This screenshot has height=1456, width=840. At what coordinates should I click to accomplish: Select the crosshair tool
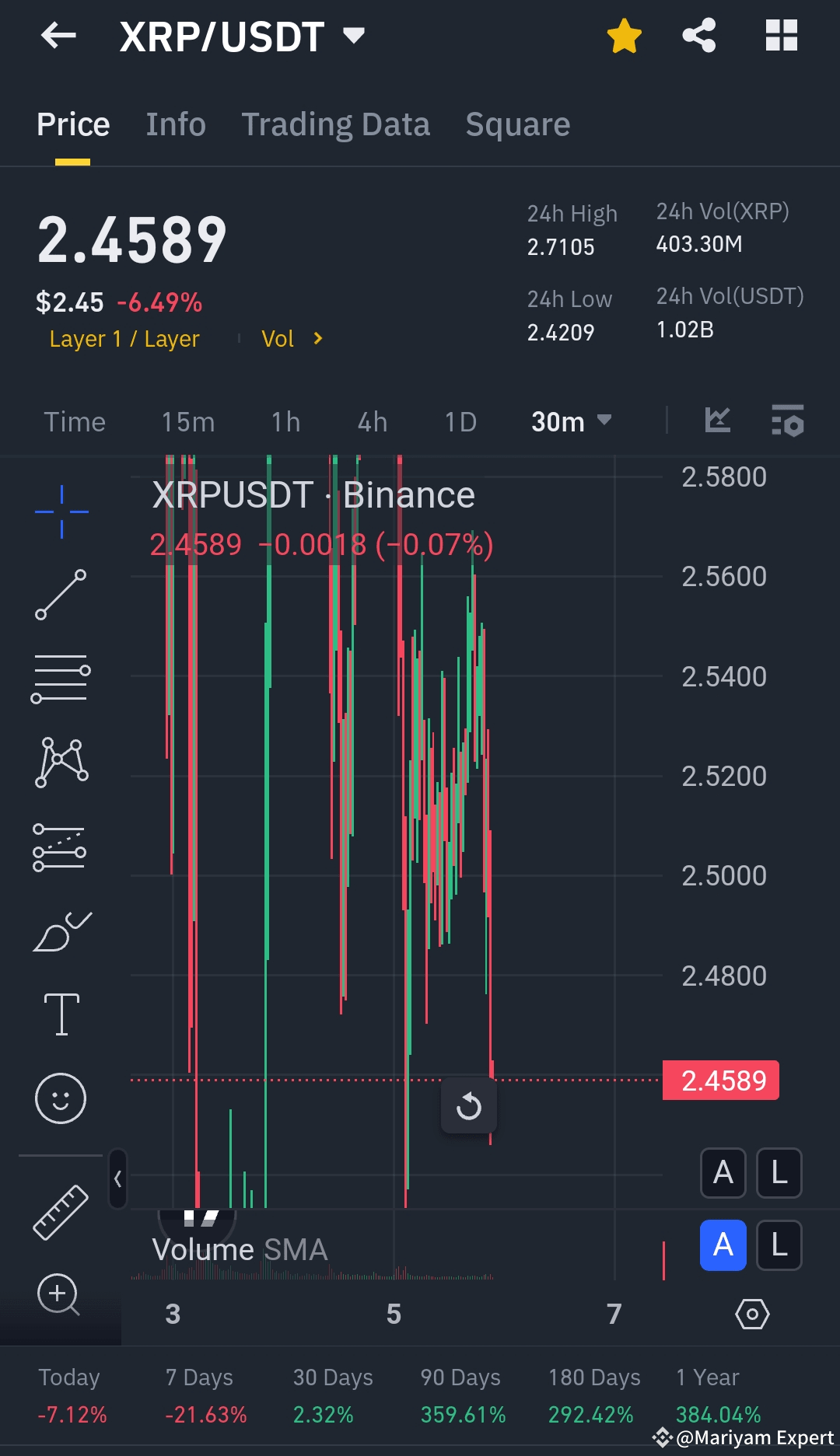coord(61,511)
